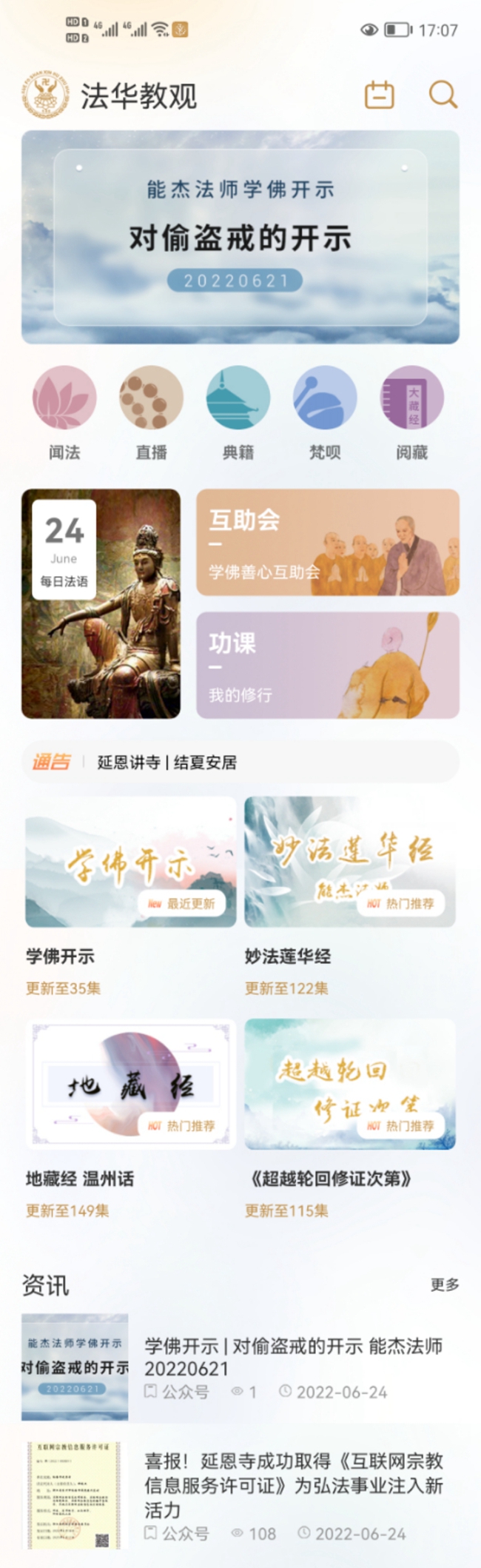Open the 互助会 card

[327, 542]
